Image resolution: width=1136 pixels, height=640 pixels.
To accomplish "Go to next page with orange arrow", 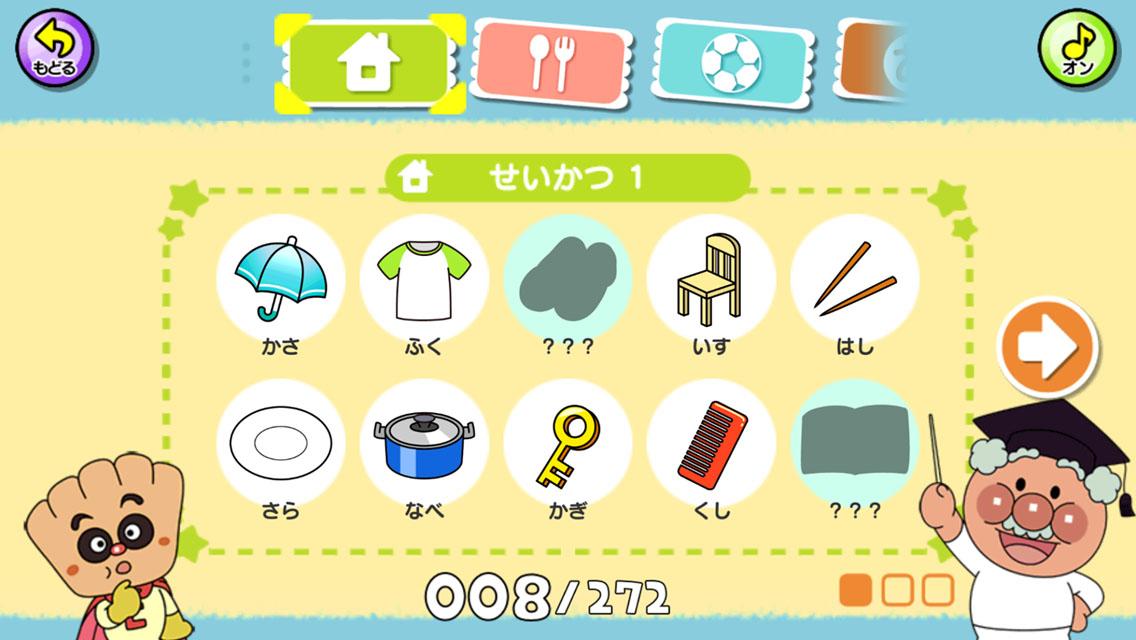I will 1047,346.
